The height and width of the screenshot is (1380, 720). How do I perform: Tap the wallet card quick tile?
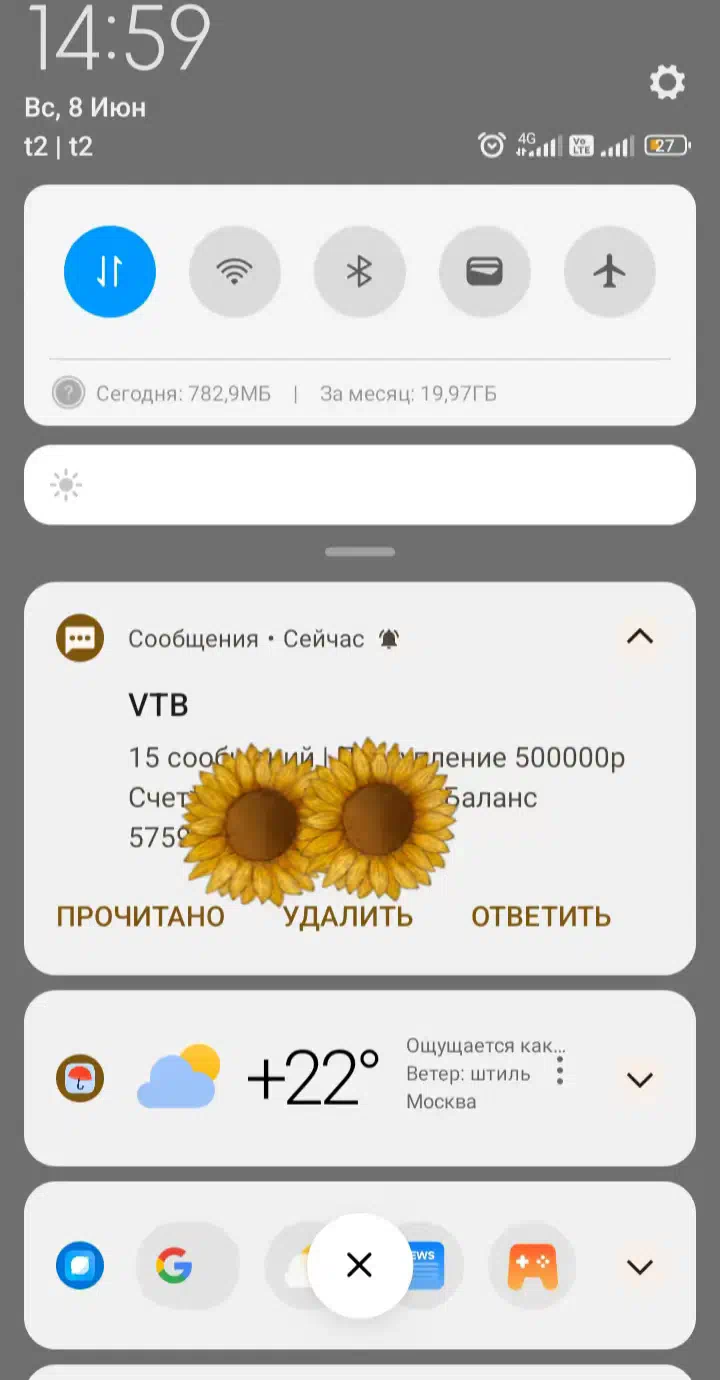[485, 271]
